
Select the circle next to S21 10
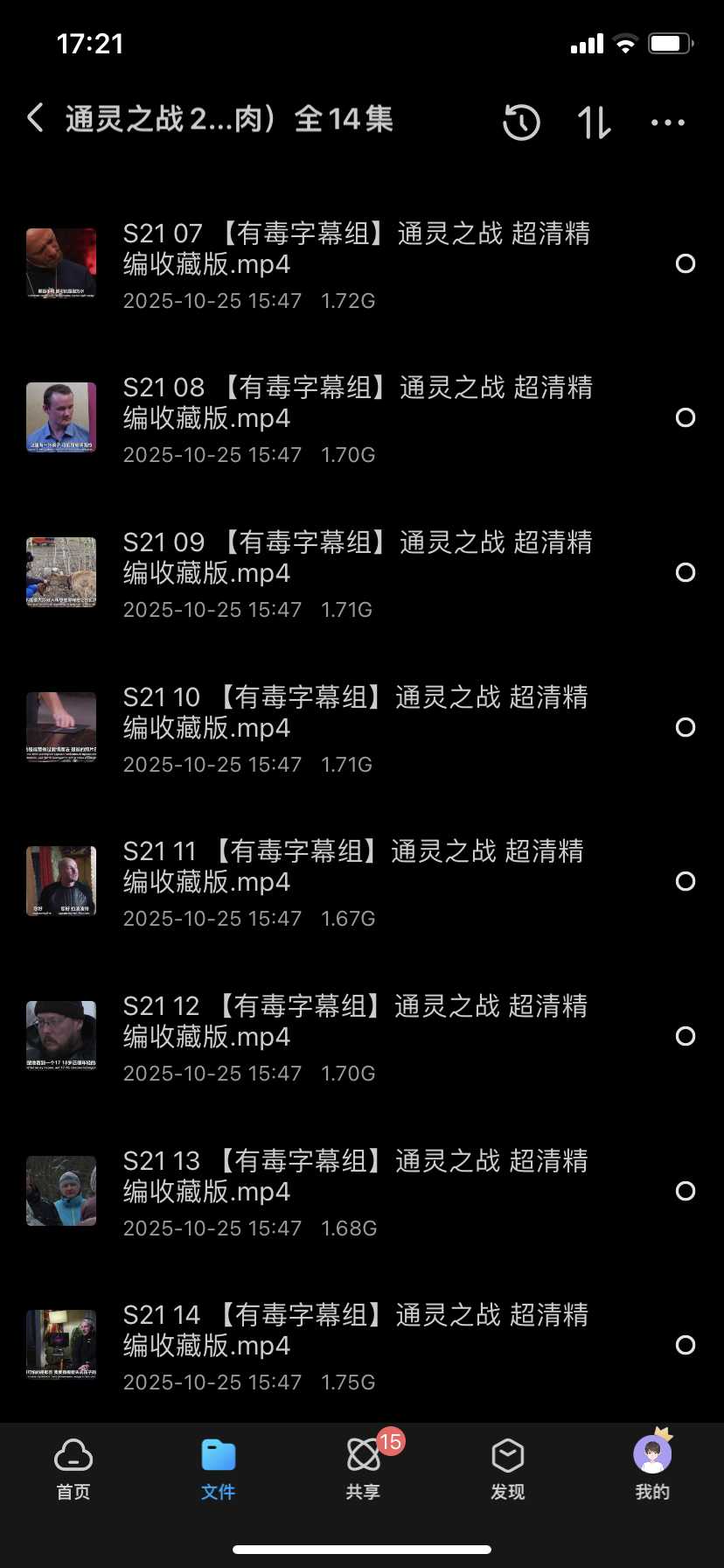[x=686, y=727]
